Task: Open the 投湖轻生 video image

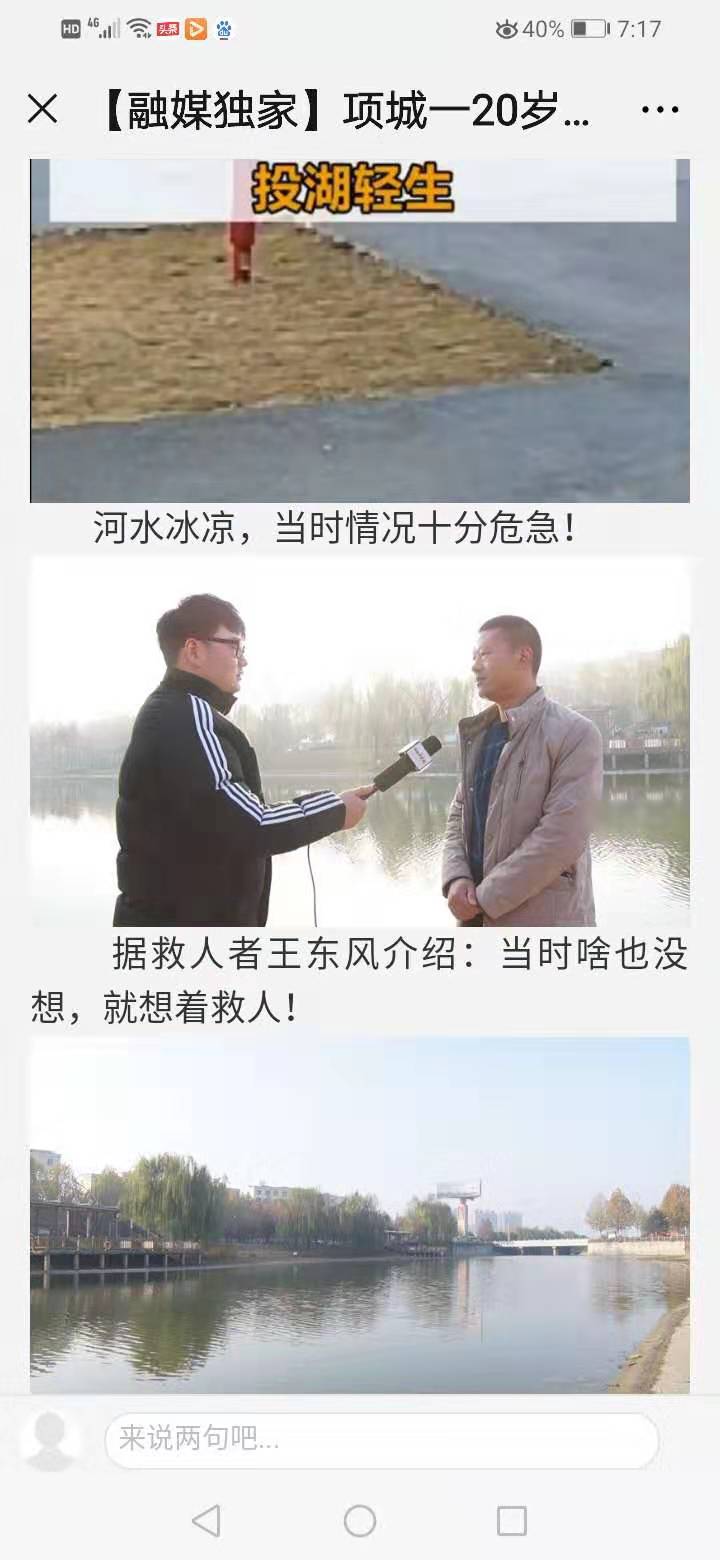Action: (360, 330)
